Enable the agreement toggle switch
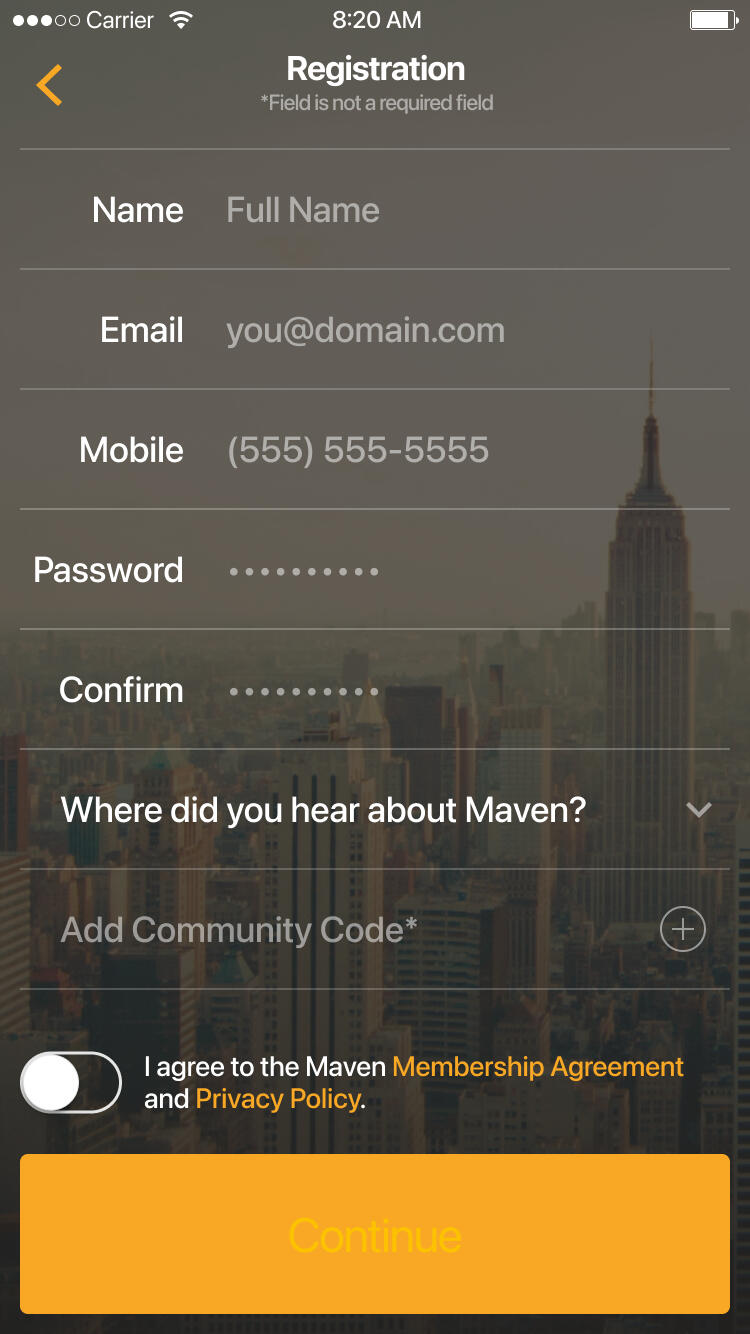The image size is (750, 1334). pyautogui.click(x=71, y=1082)
